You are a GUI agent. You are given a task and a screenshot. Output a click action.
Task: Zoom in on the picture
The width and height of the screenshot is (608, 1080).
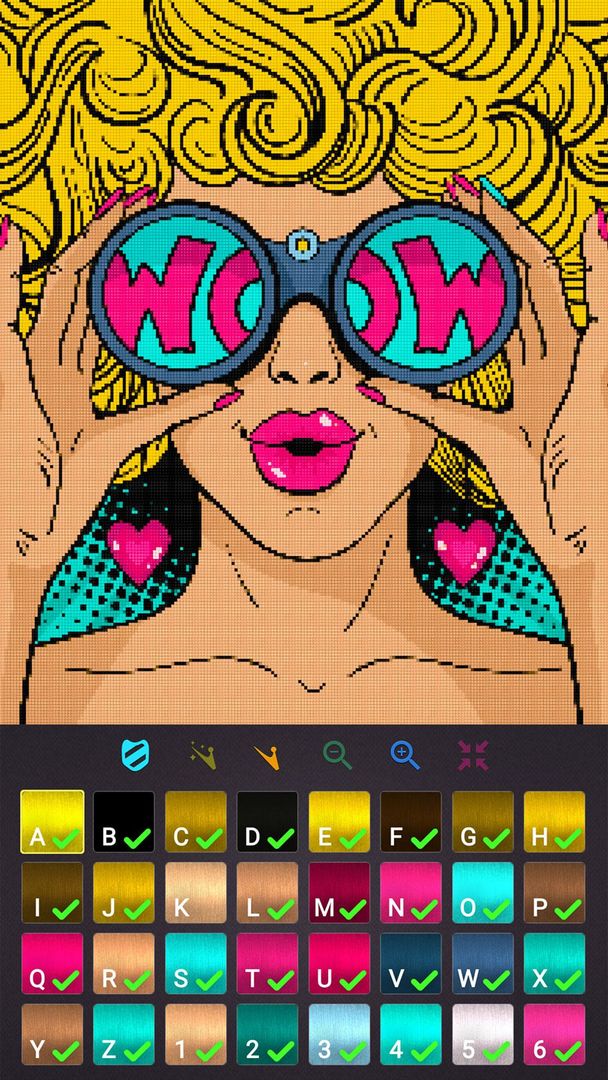405,755
